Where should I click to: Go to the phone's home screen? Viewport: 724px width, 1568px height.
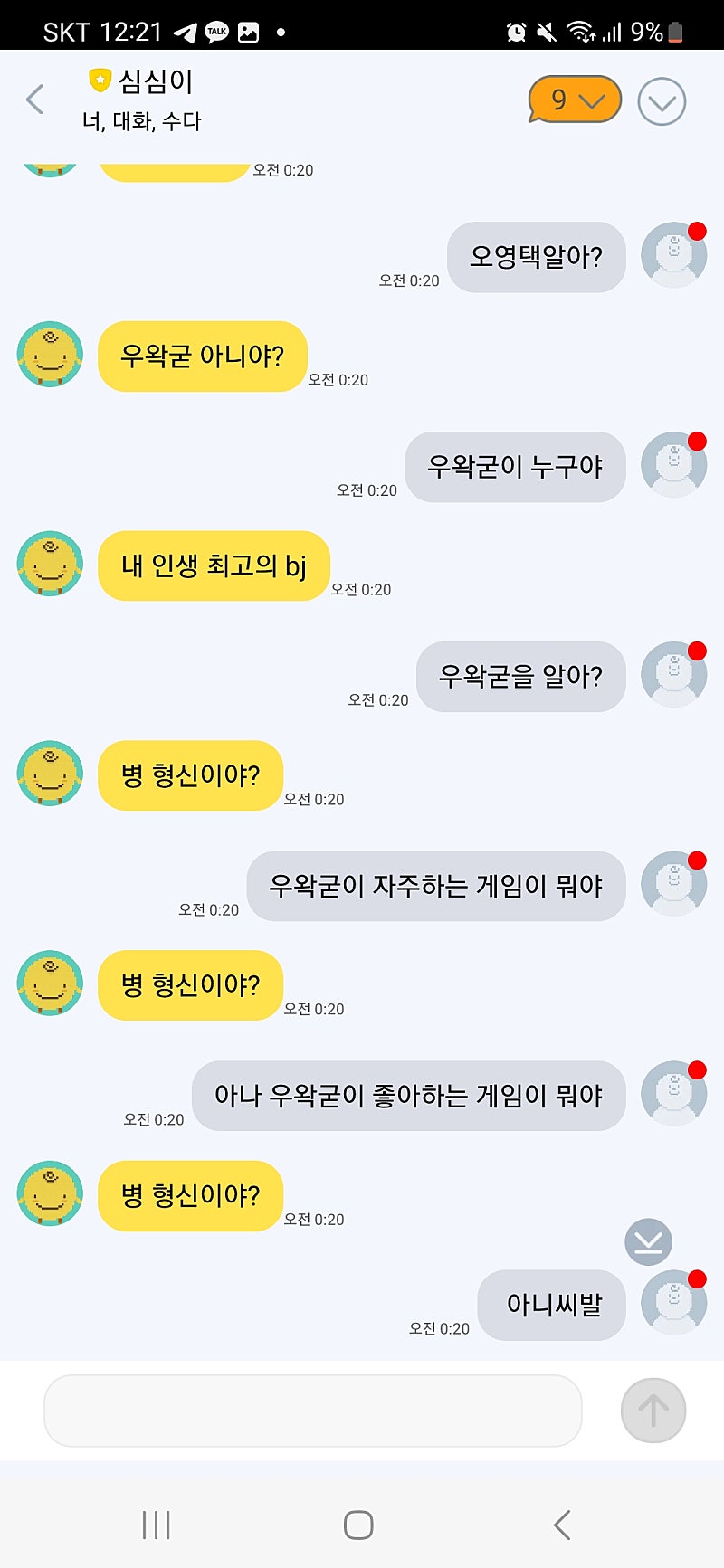point(358,1525)
